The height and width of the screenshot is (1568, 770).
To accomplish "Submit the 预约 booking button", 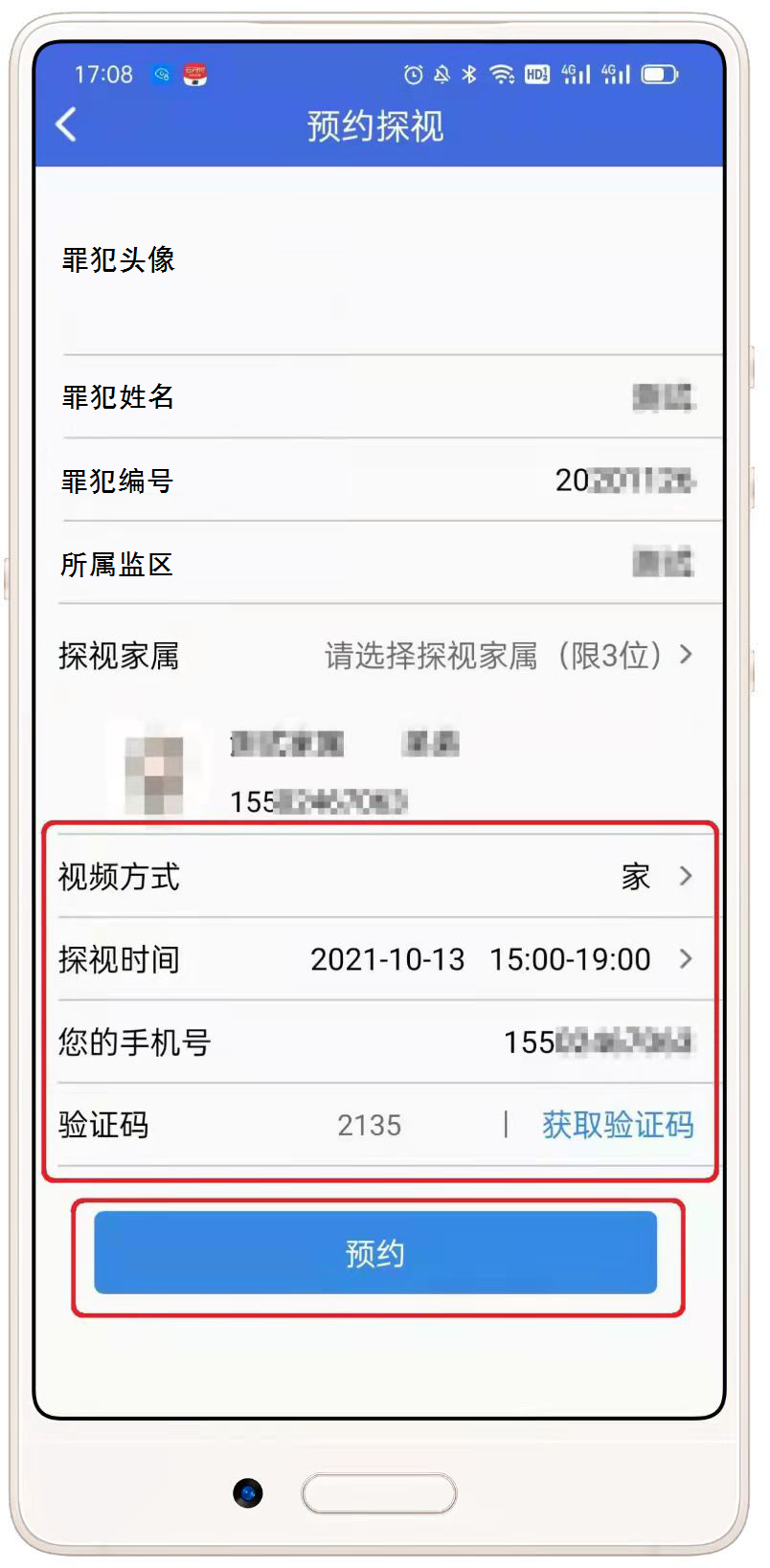I will coord(375,1253).
